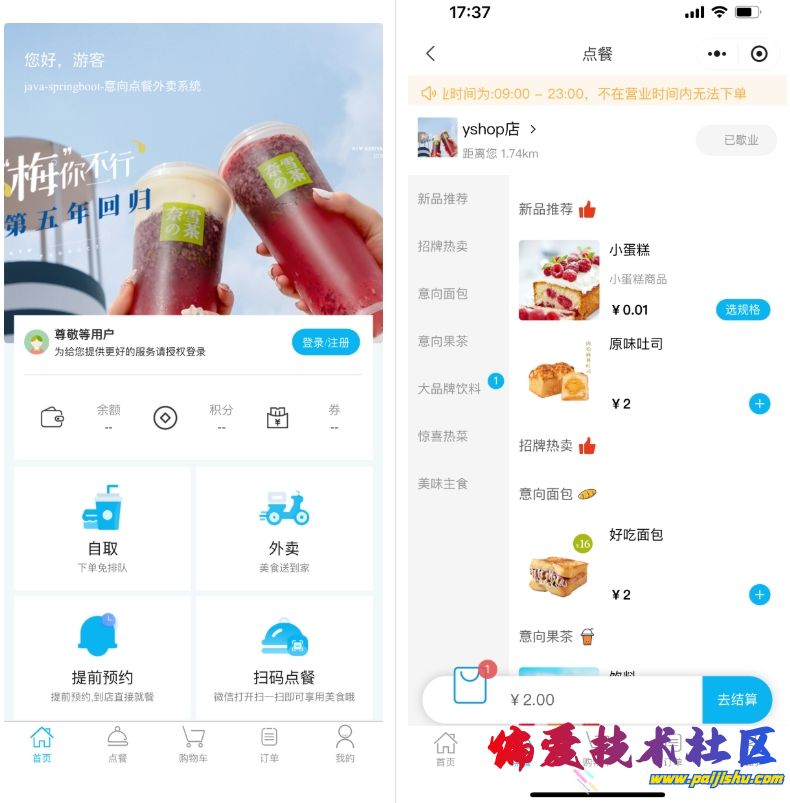Switch to the 我的 profile tab

[344, 744]
